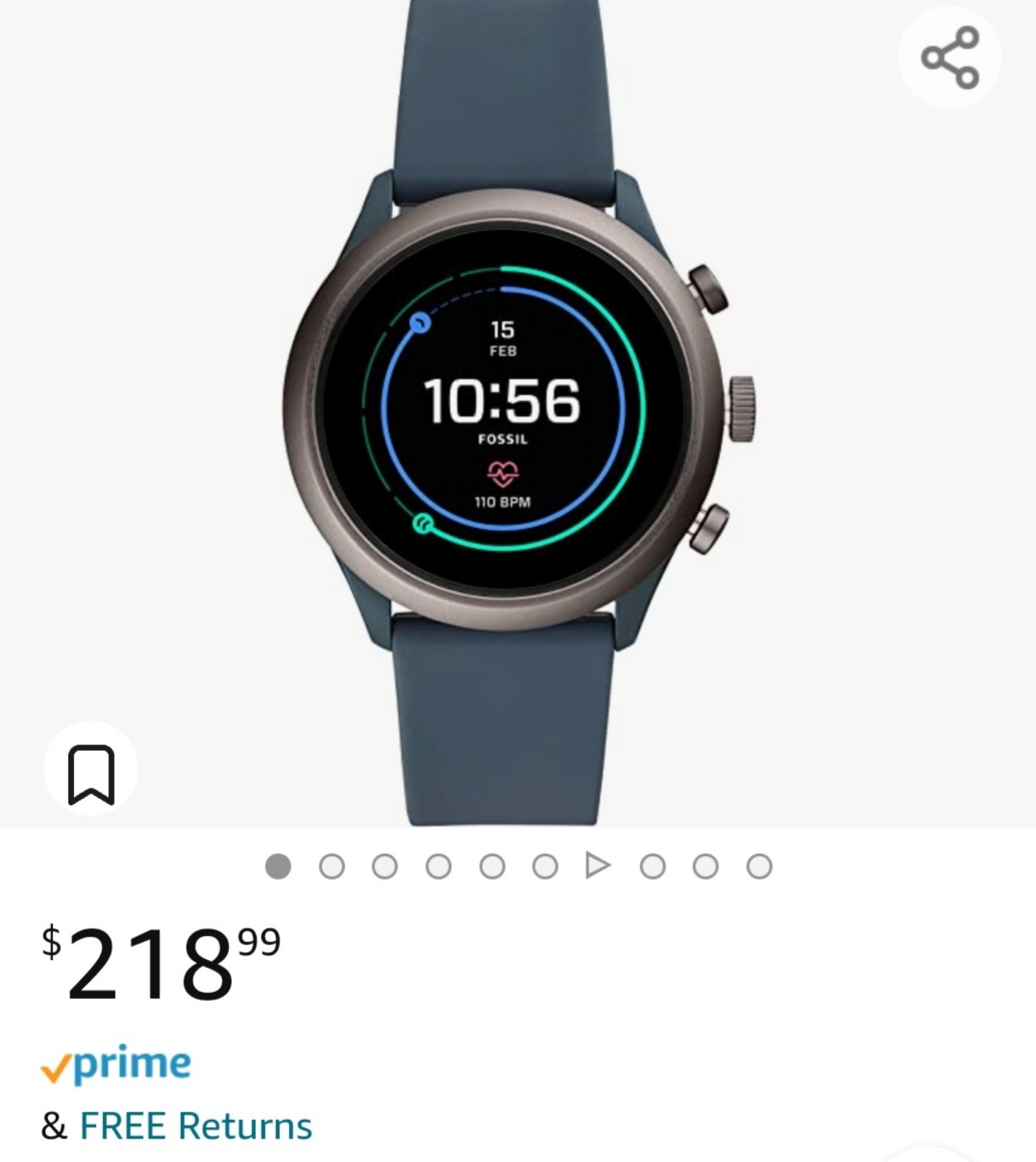Select the second image indicator dot
This screenshot has height=1162, width=1036.
pyautogui.click(x=332, y=866)
